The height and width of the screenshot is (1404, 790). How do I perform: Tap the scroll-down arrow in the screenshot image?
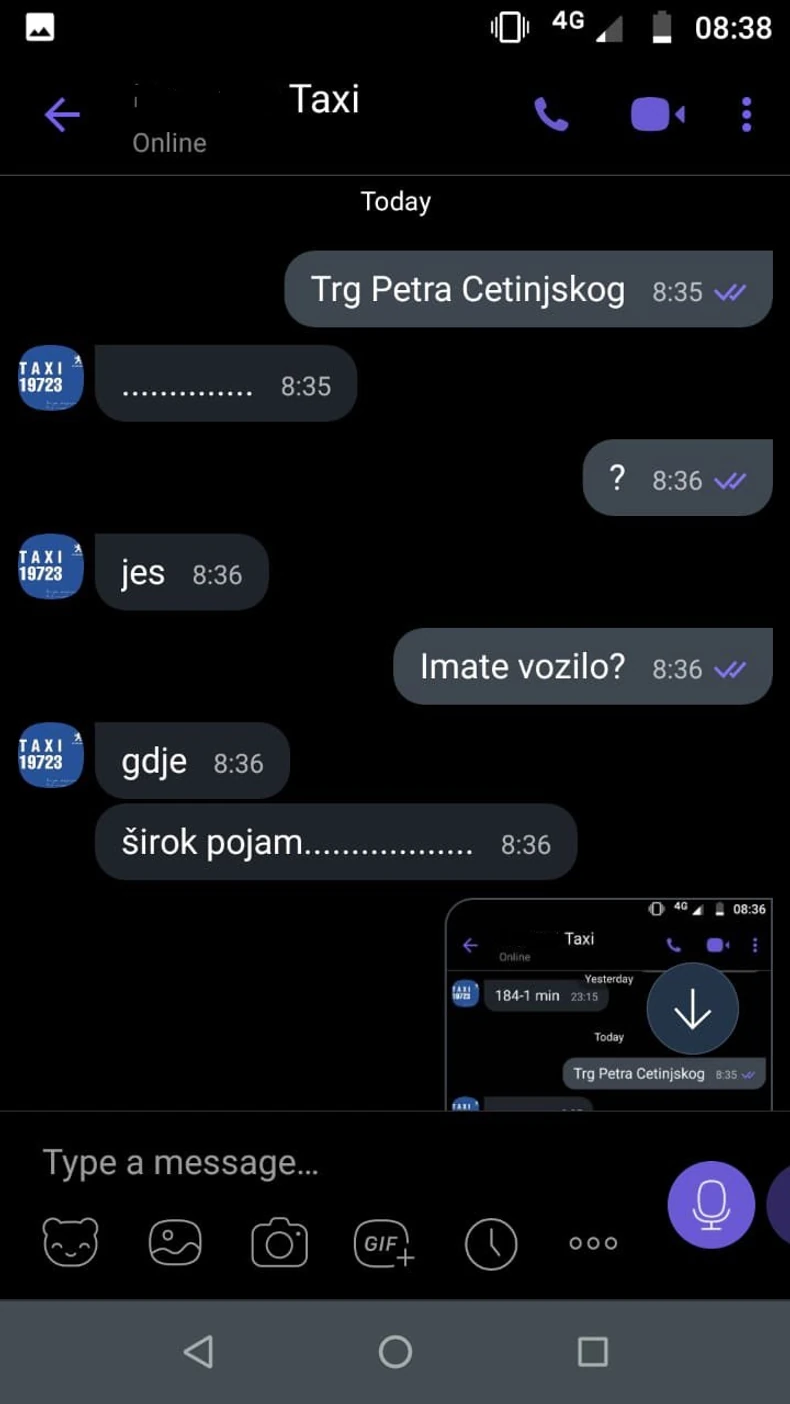pyautogui.click(x=692, y=1008)
